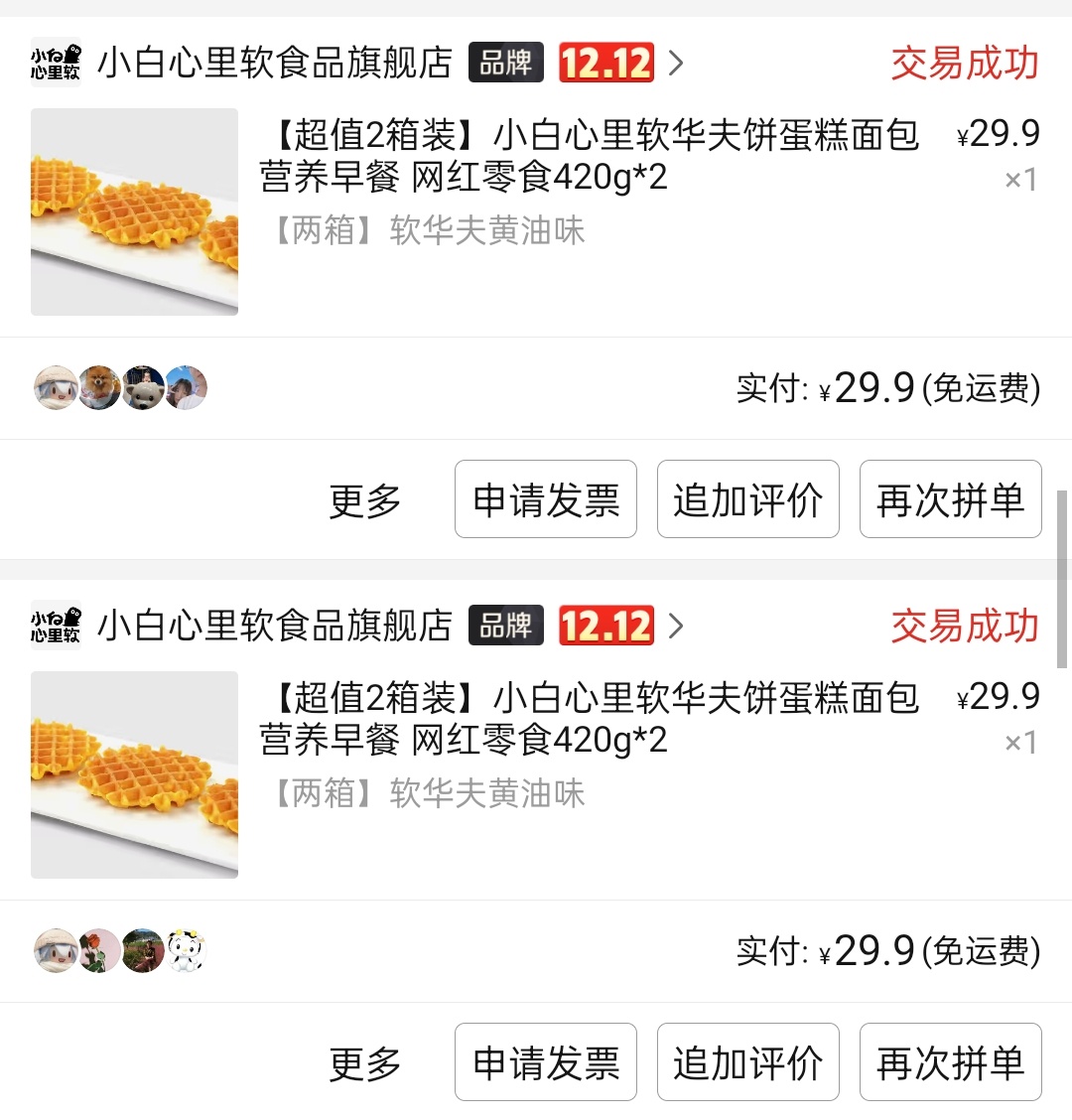Tap 追加评价 on the first order
This screenshot has width=1072, height=1120.
click(x=747, y=499)
